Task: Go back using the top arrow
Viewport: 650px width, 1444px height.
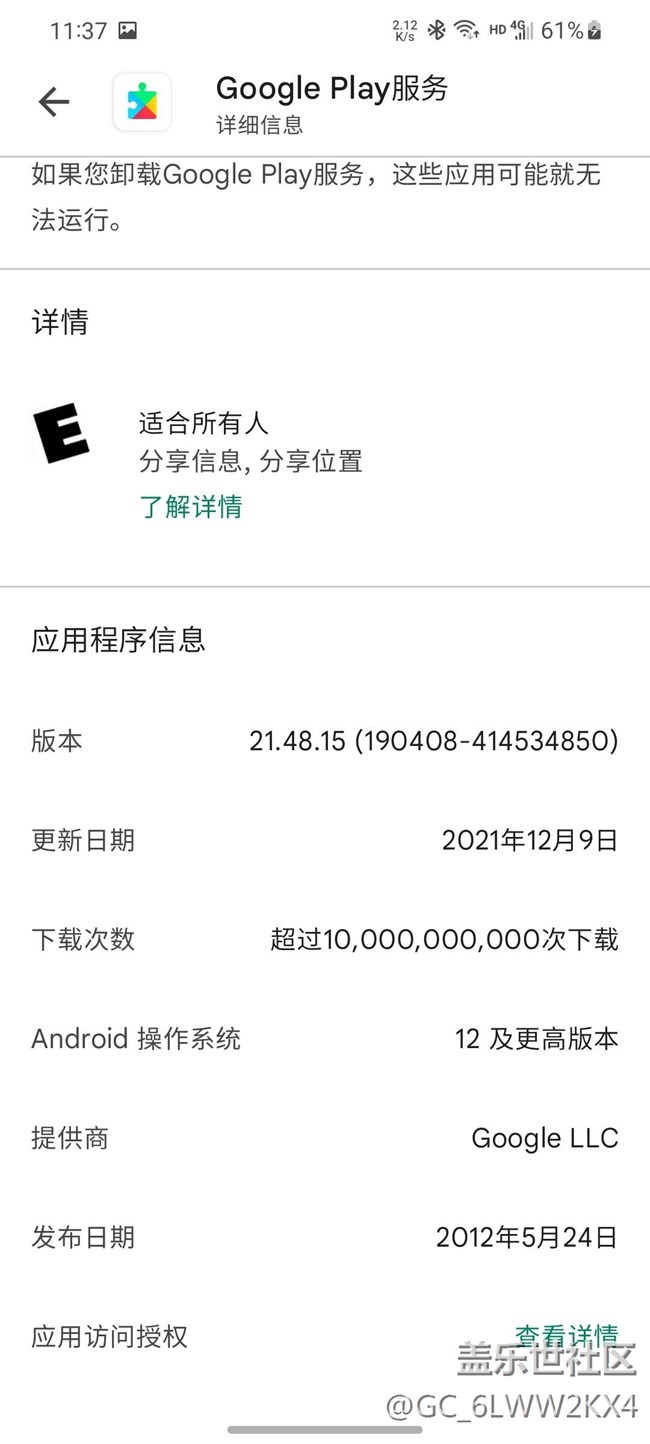Action: (x=54, y=101)
